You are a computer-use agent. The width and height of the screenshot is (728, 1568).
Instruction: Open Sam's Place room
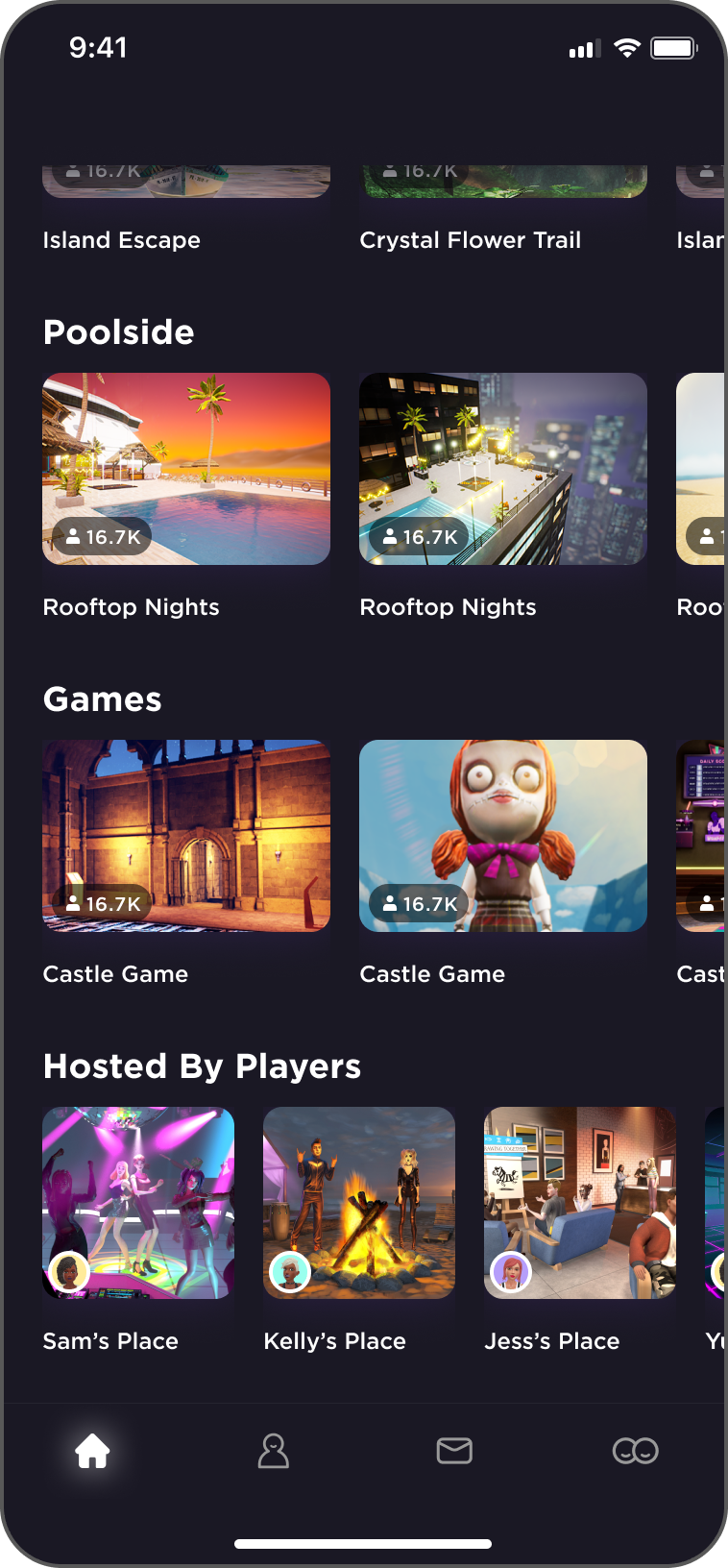(x=138, y=1203)
